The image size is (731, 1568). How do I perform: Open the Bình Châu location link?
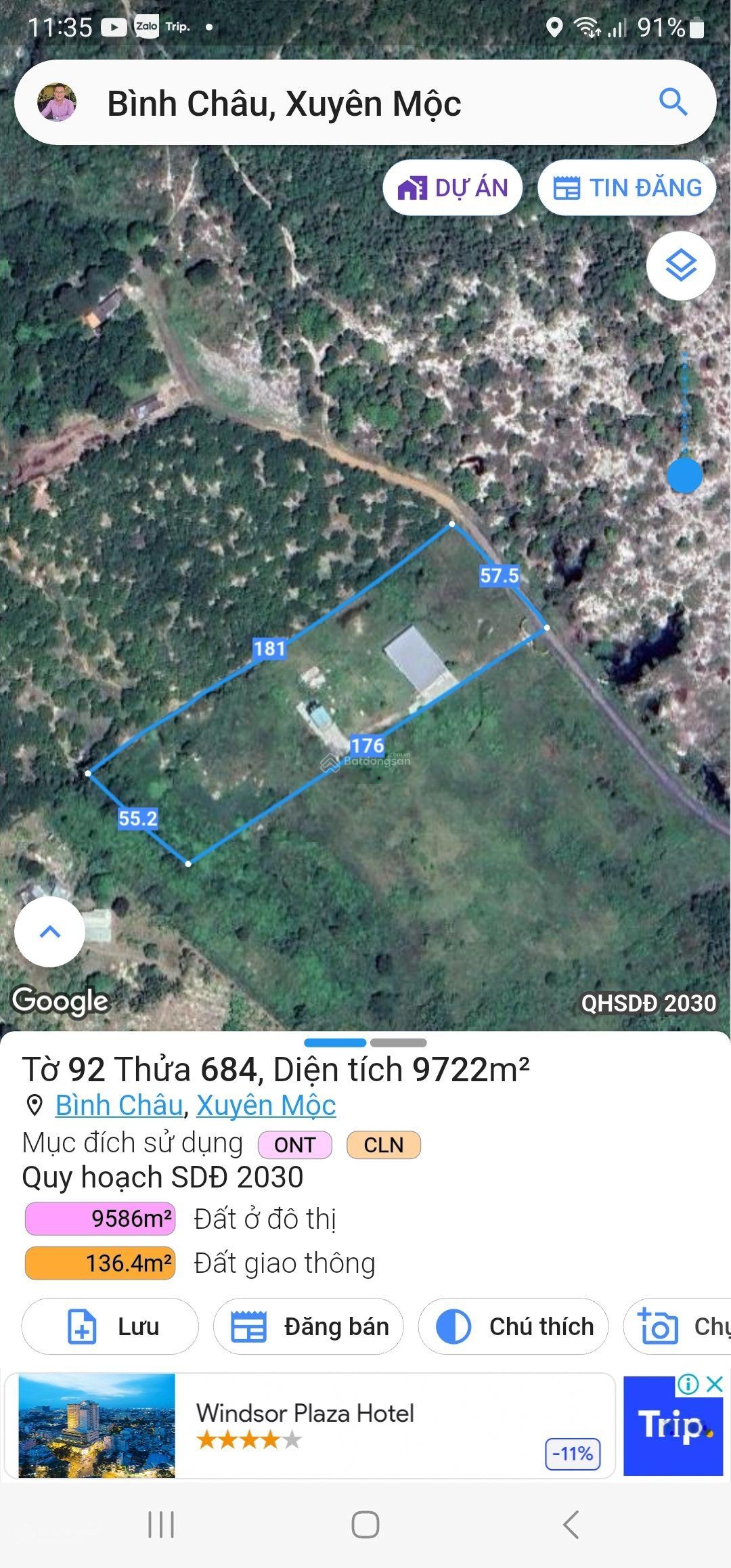click(x=119, y=1106)
